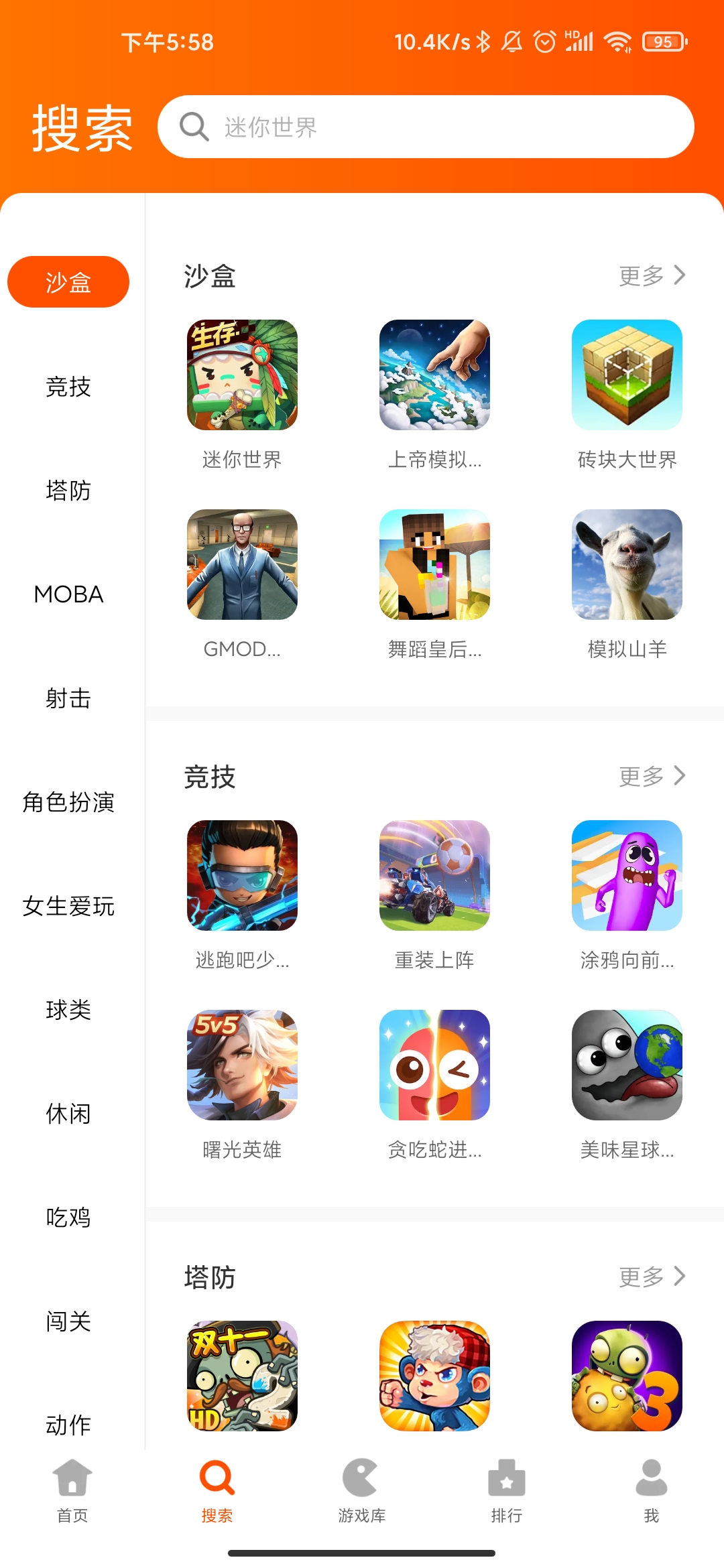This screenshot has height=1568, width=724.
Task: Open the 涂鸦向前 game thumbnail
Action: [x=626, y=876]
